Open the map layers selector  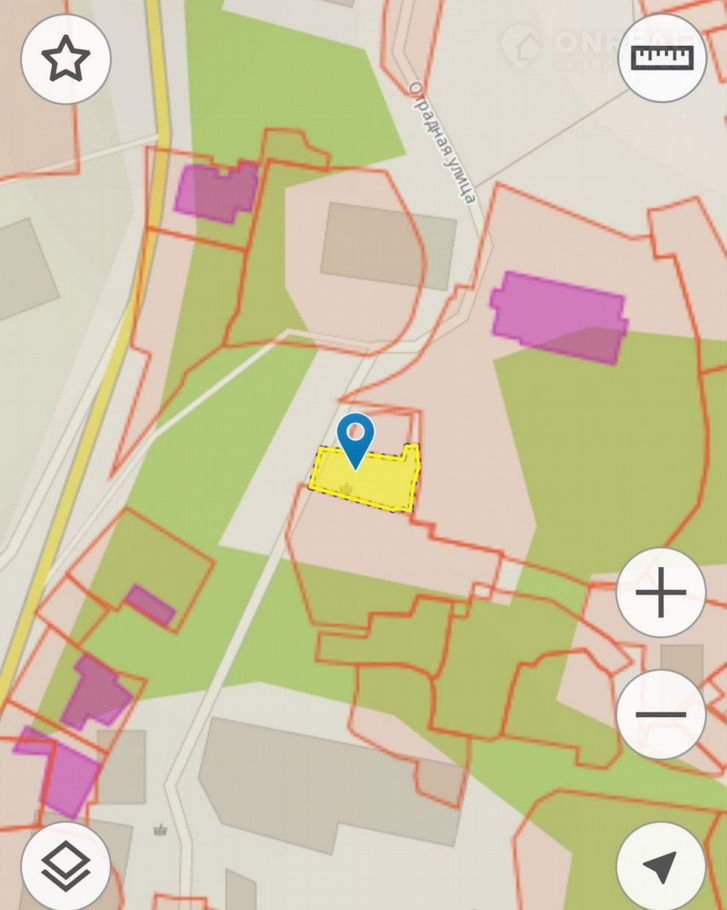(66, 866)
